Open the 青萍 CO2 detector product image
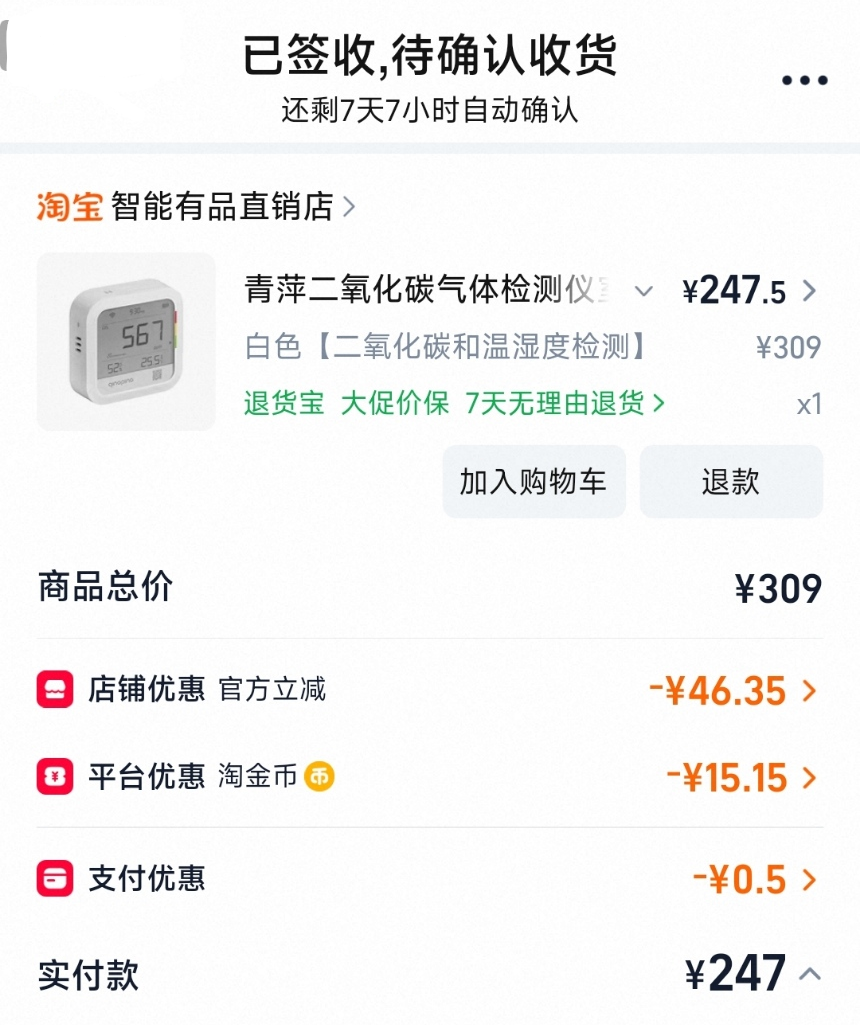 pos(126,341)
